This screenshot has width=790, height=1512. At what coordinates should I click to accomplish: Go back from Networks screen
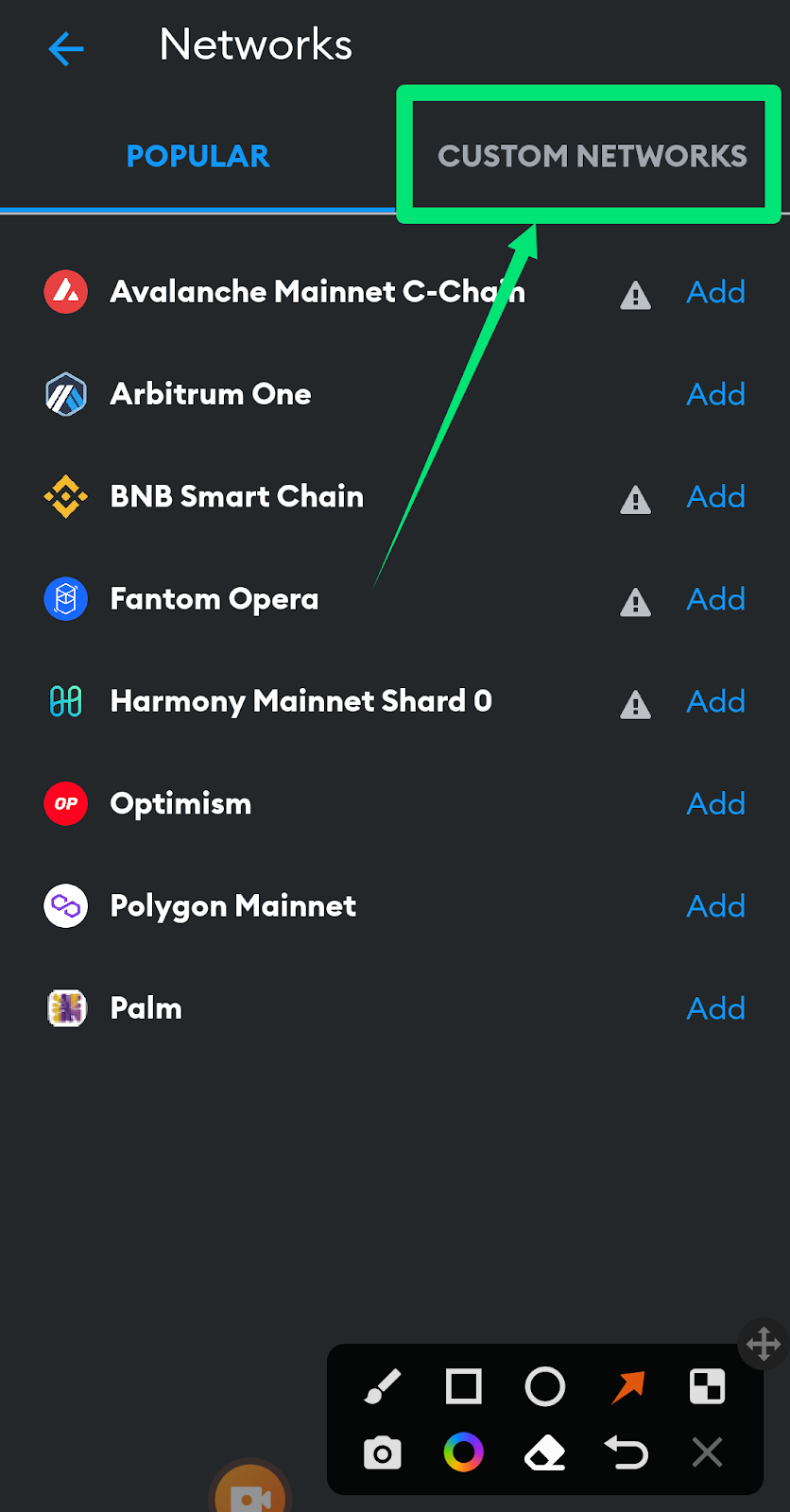[x=66, y=48]
